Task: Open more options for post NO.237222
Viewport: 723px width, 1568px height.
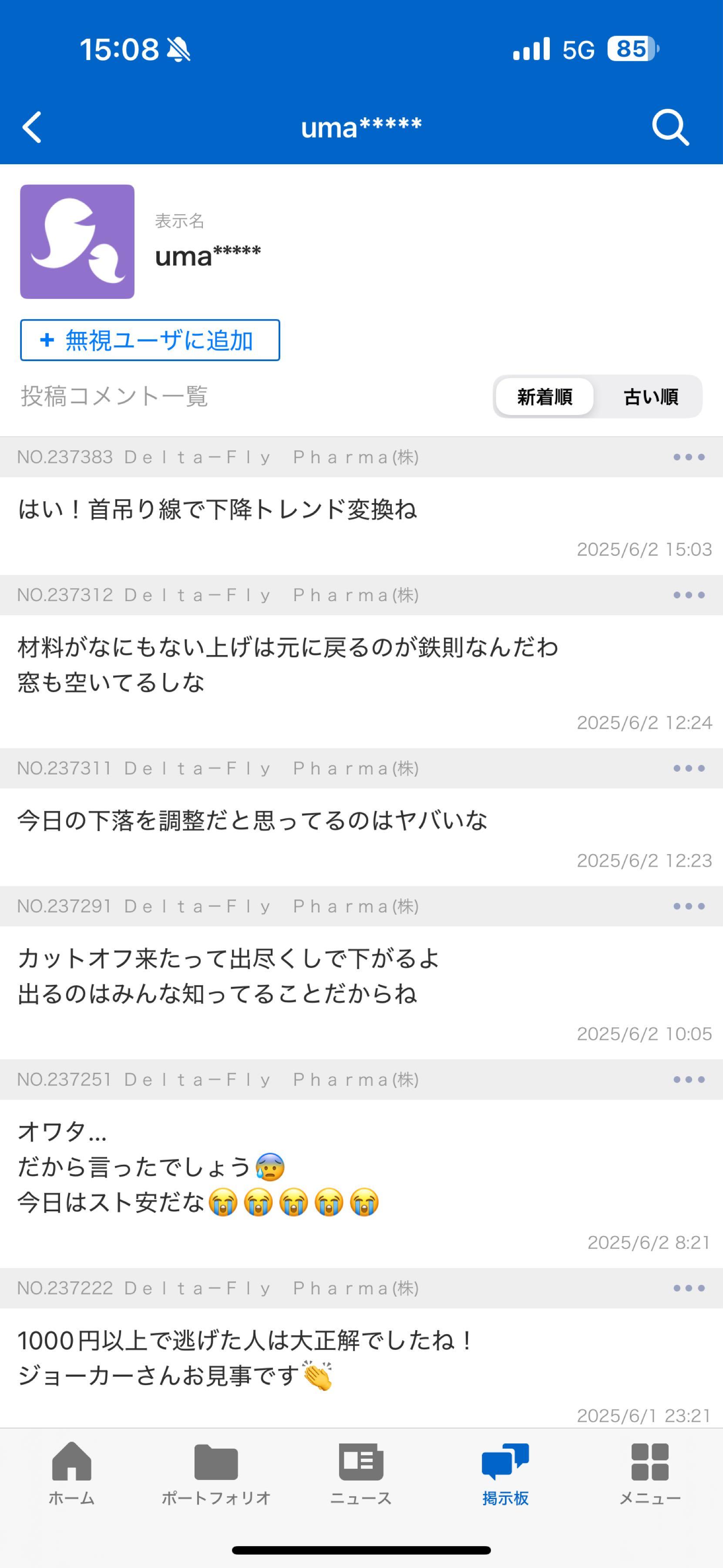Action: [x=689, y=1288]
